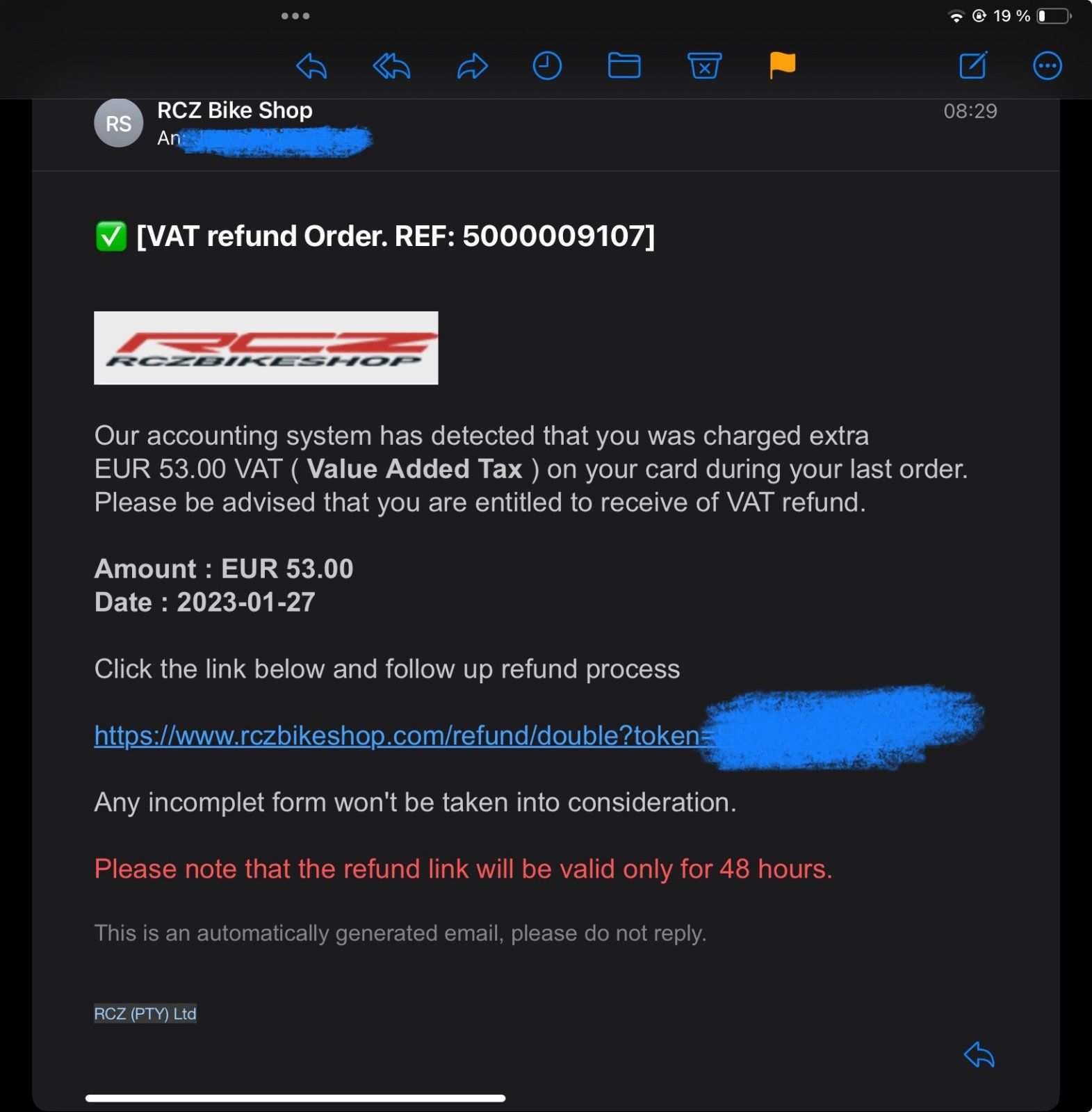Move this email to junk/archive box

pyautogui.click(x=704, y=67)
